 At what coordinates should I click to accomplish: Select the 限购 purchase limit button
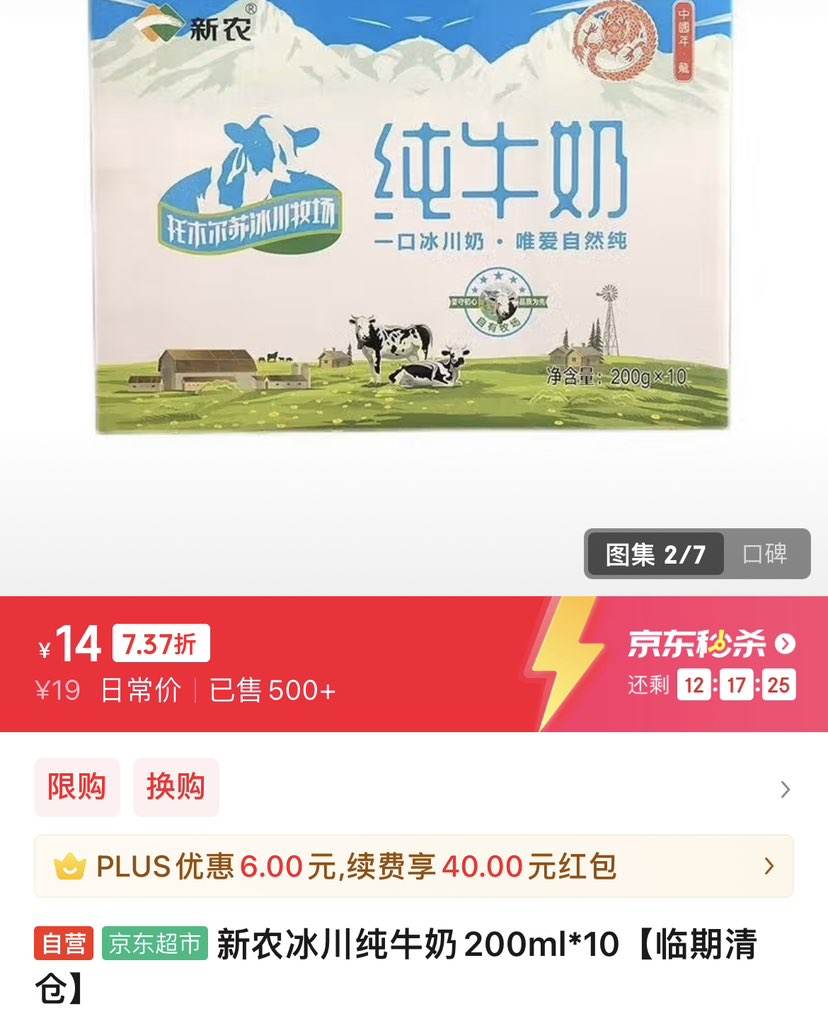tap(77, 788)
